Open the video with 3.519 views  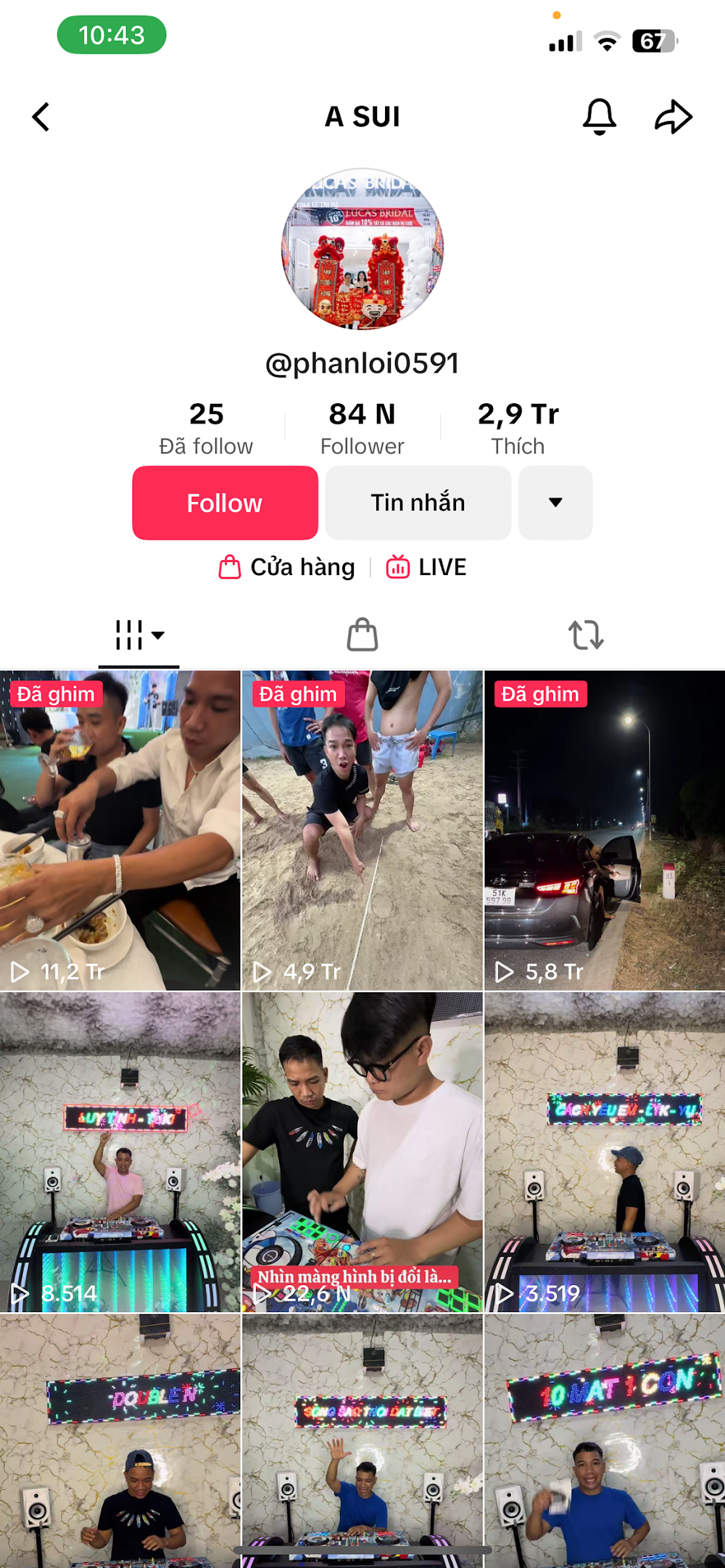point(605,1152)
